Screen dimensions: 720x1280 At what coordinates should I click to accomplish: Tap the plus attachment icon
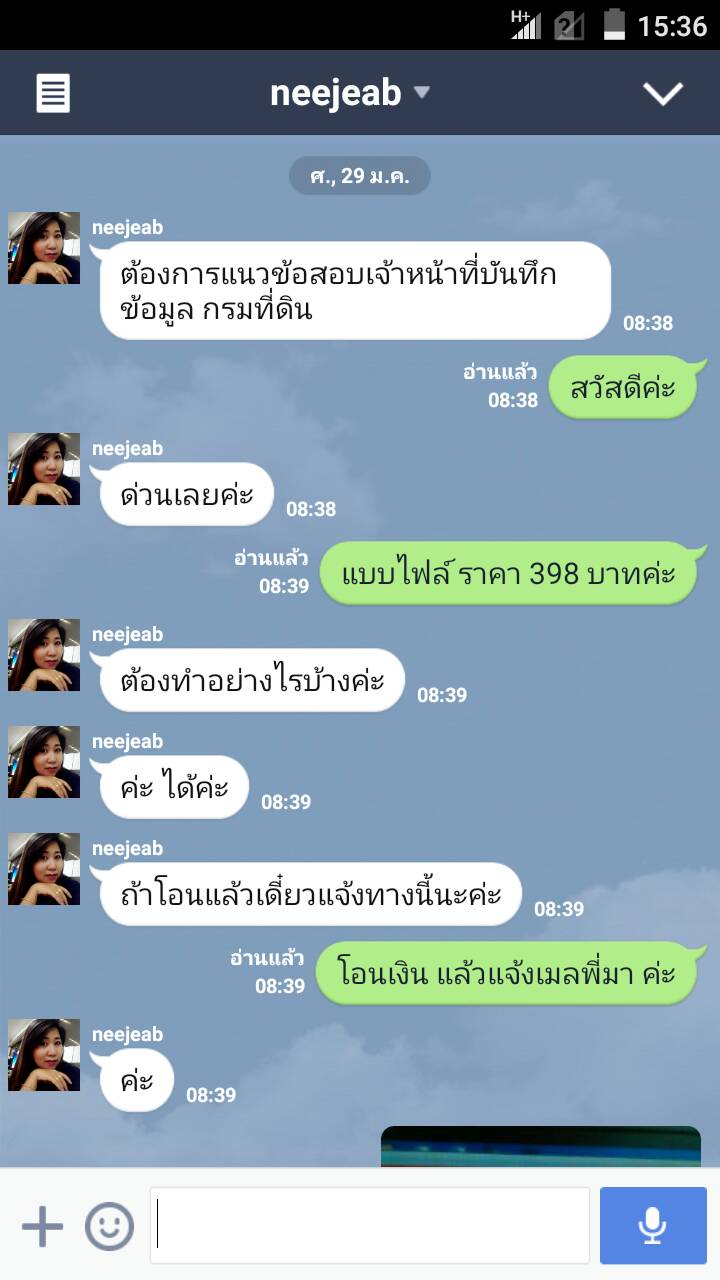42,1226
